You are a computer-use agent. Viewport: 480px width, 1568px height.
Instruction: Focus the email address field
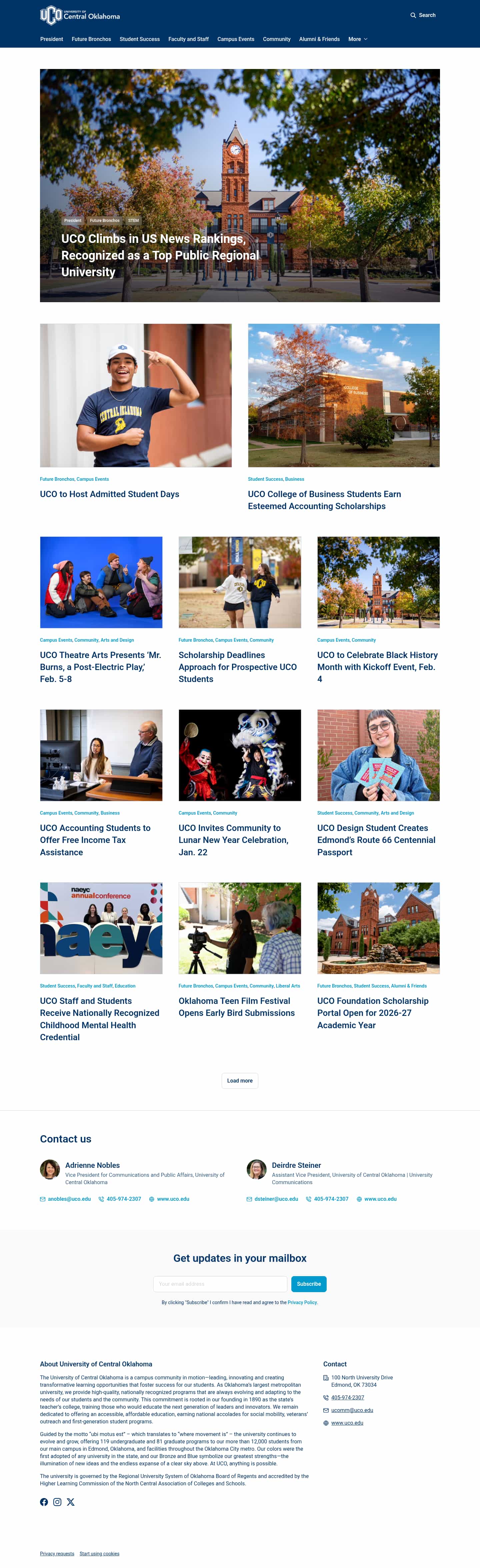click(220, 1284)
